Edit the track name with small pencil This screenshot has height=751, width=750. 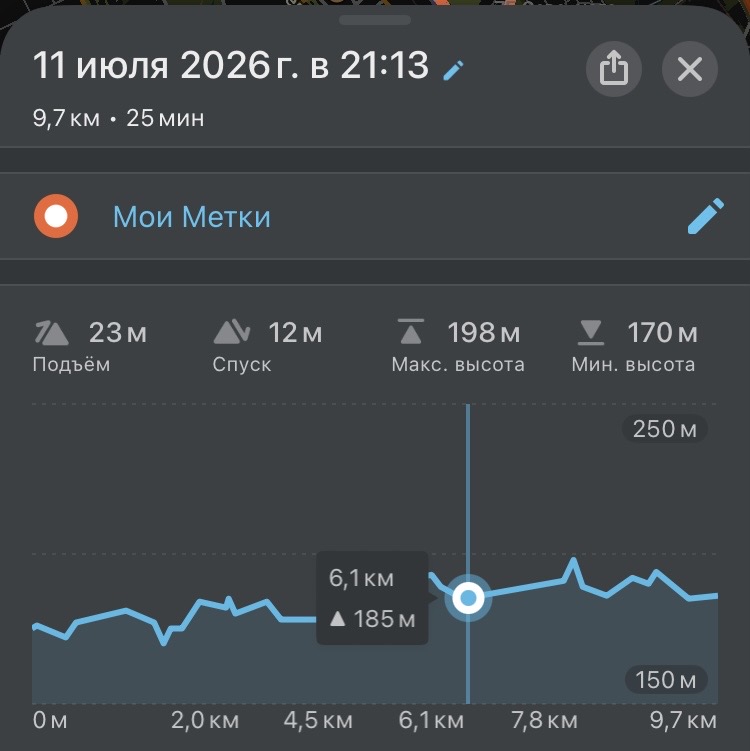[x=453, y=70]
